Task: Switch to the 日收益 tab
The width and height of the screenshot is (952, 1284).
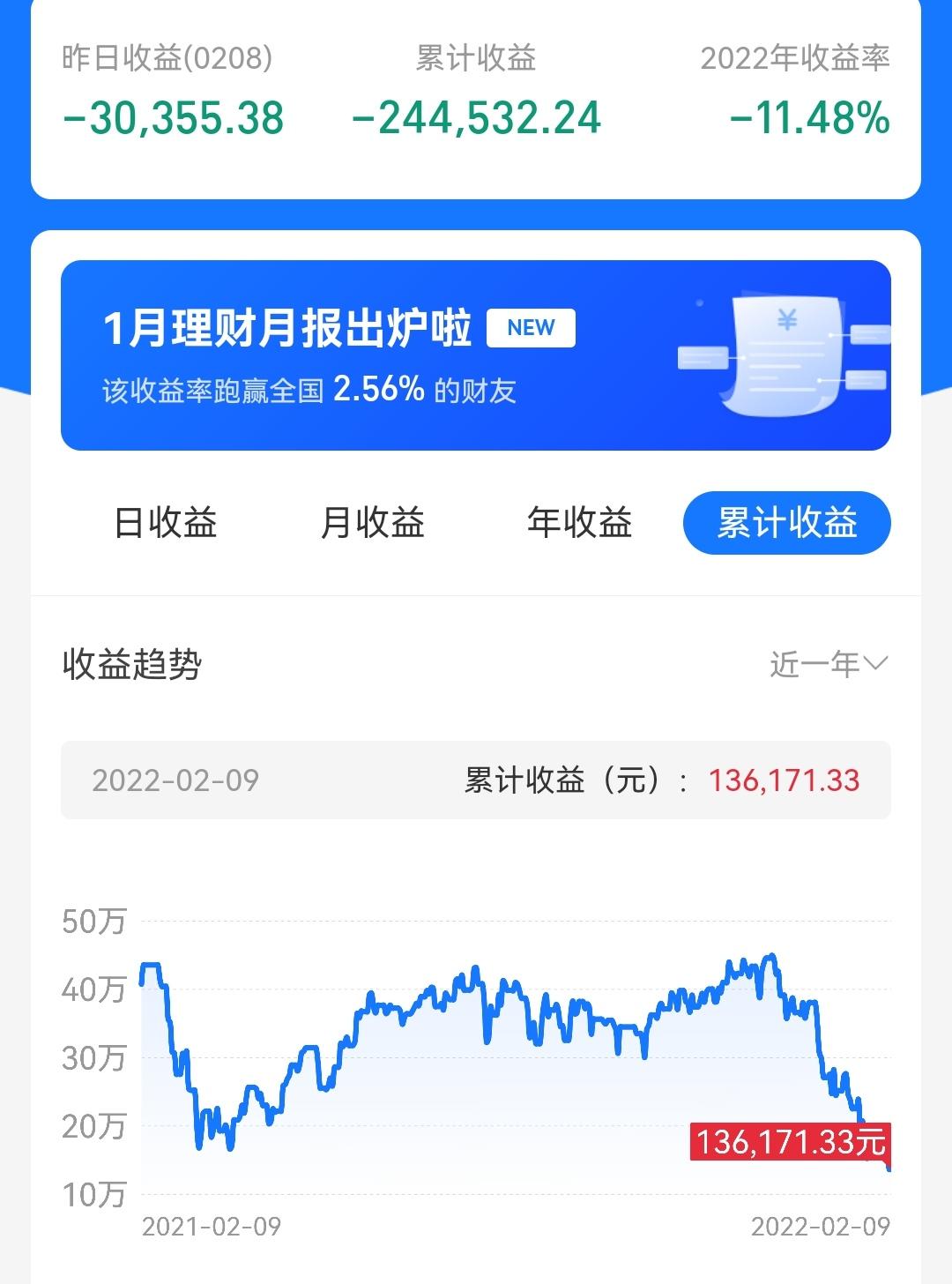Action: click(167, 523)
